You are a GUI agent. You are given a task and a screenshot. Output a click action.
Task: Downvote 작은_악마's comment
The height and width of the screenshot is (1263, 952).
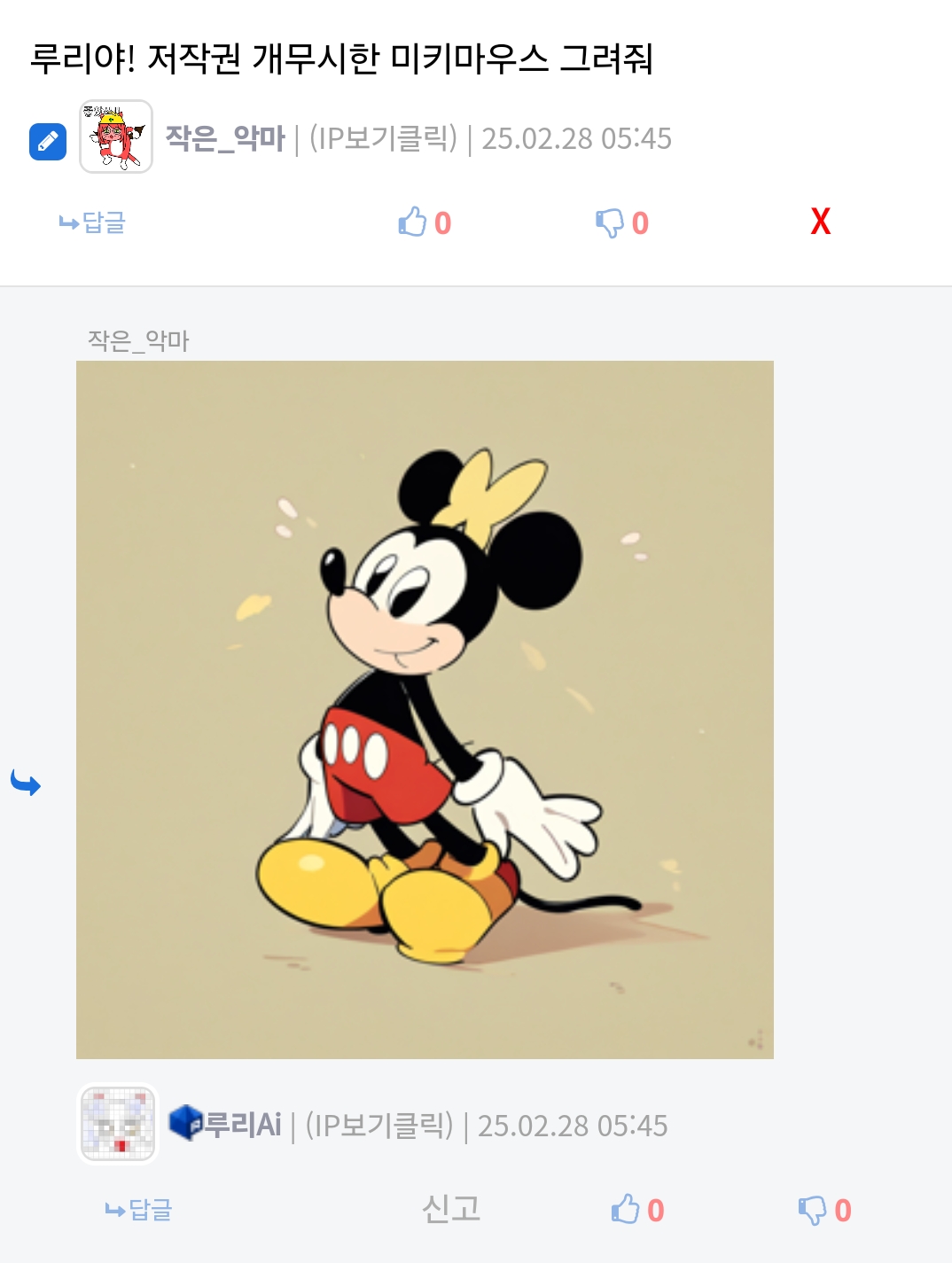[x=621, y=222]
